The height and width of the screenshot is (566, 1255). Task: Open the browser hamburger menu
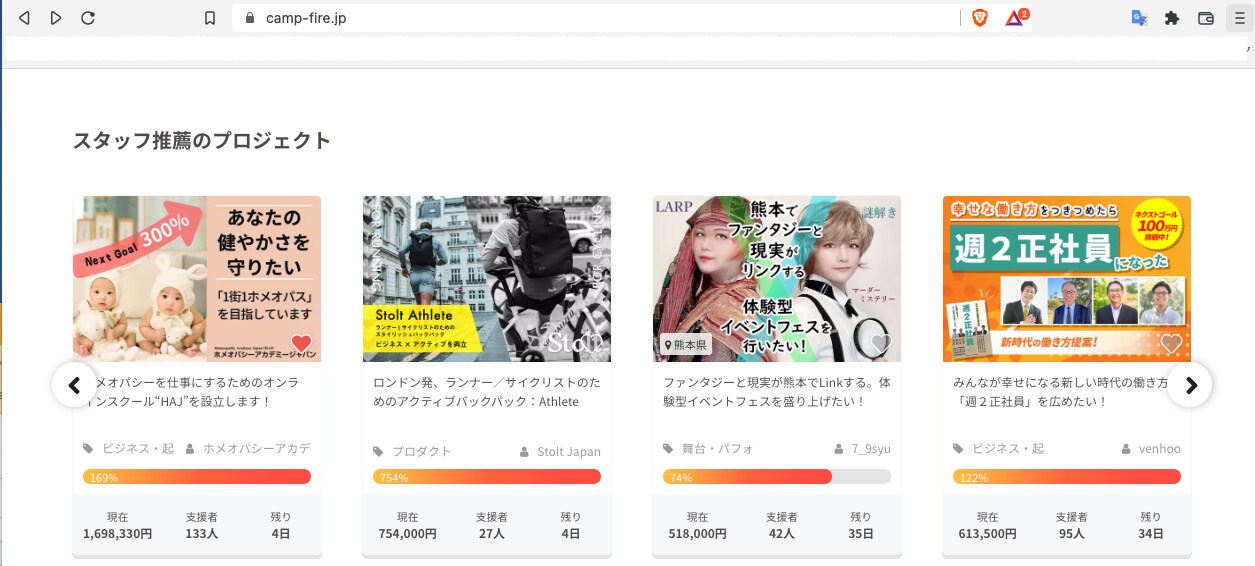[1237, 18]
